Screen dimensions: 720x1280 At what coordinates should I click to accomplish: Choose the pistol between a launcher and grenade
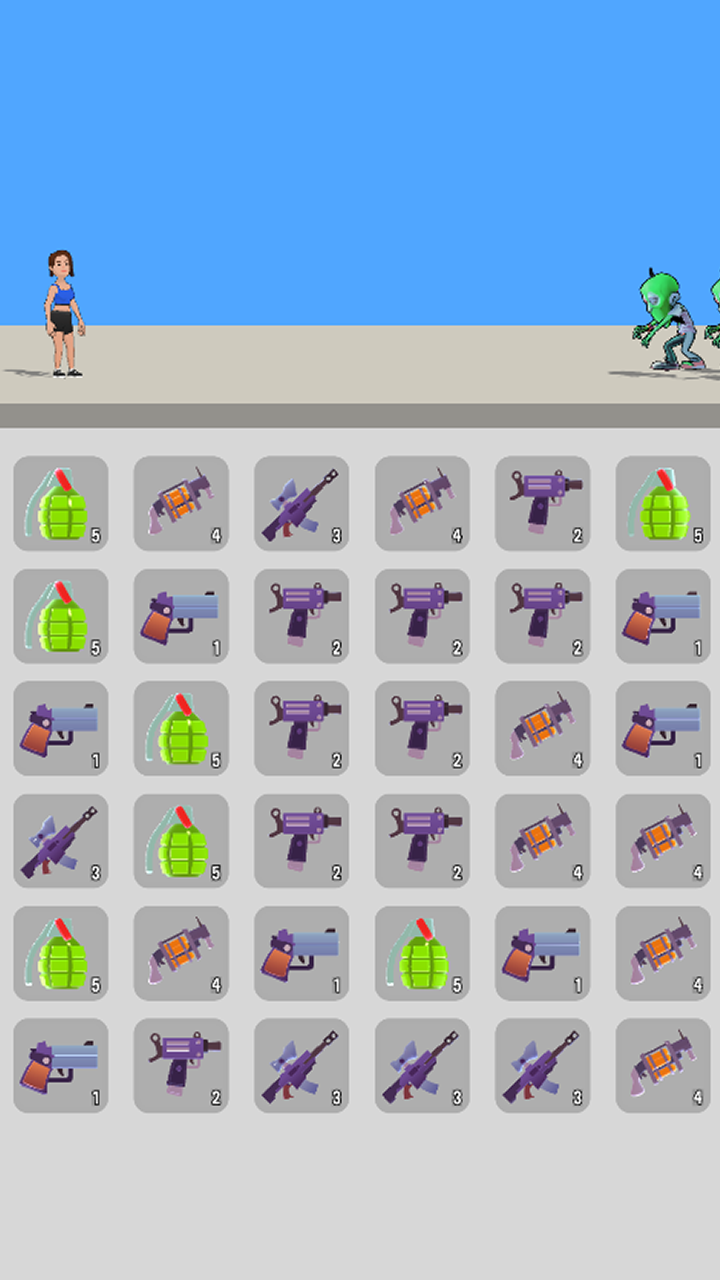[301, 953]
